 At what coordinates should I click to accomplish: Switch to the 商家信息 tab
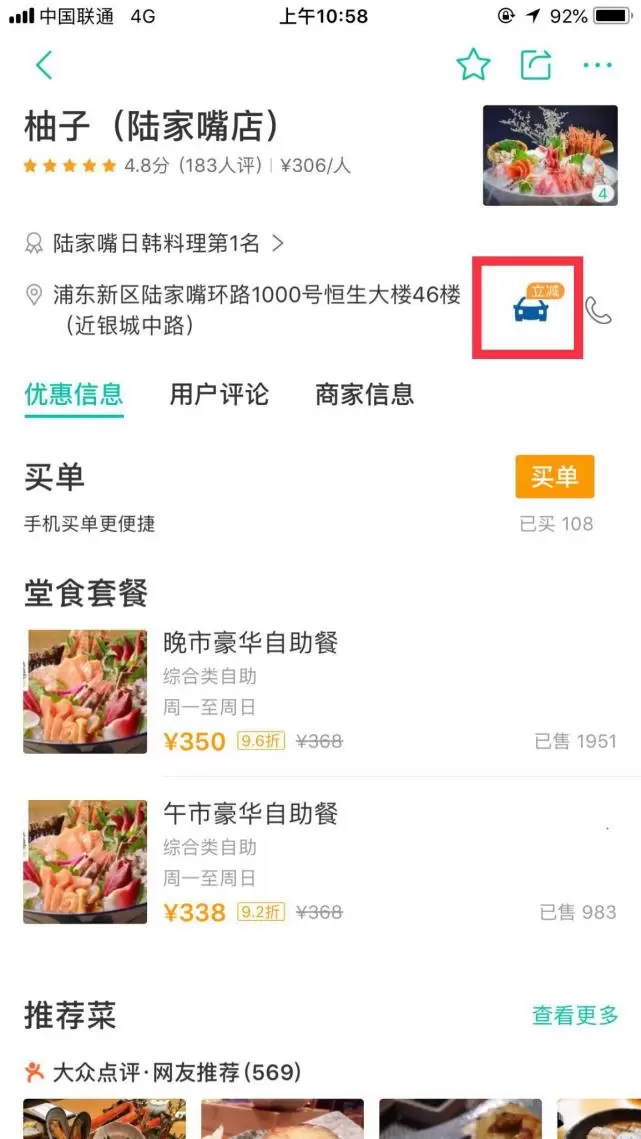tap(364, 394)
